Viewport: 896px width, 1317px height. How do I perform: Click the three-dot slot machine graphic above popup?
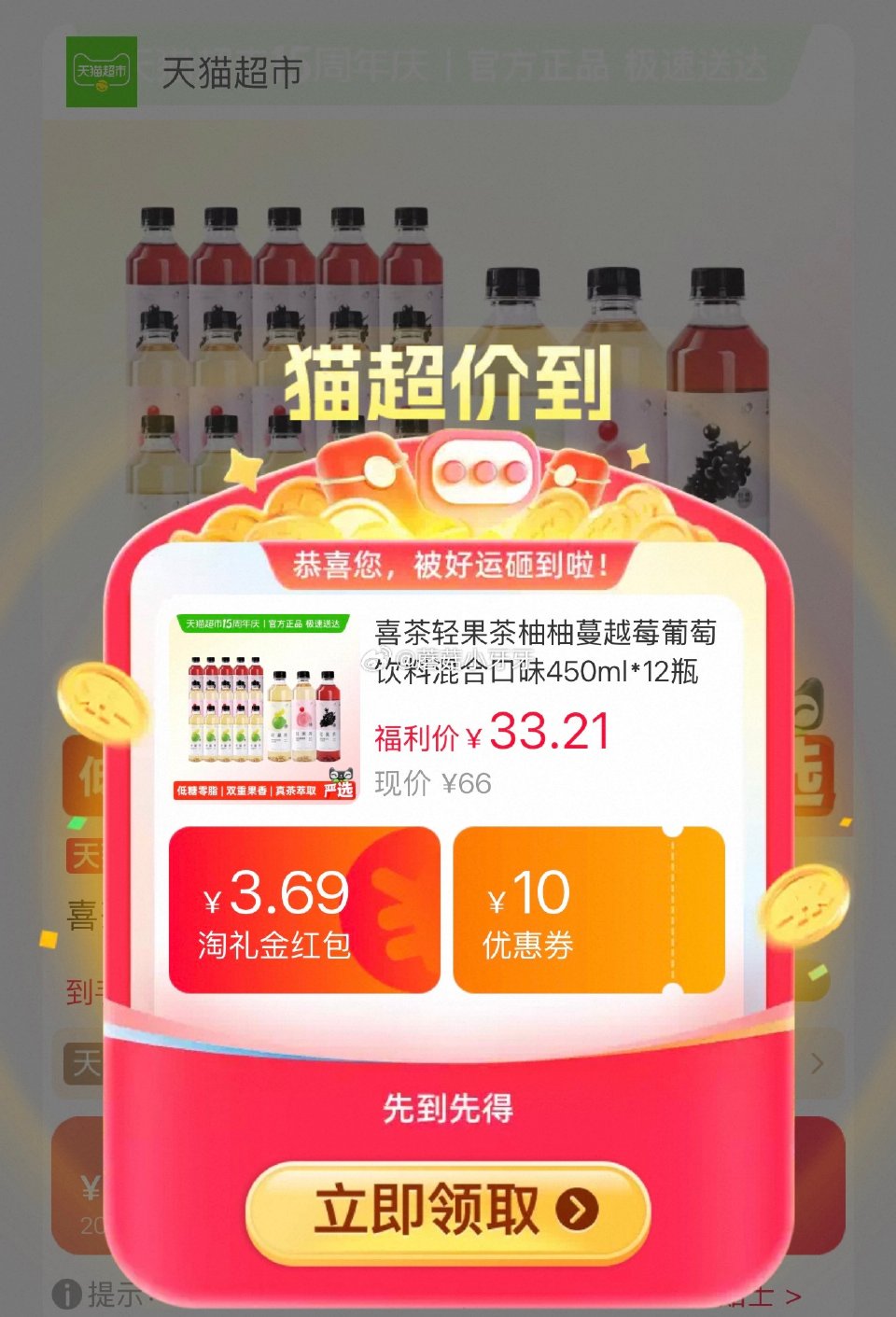tap(482, 472)
